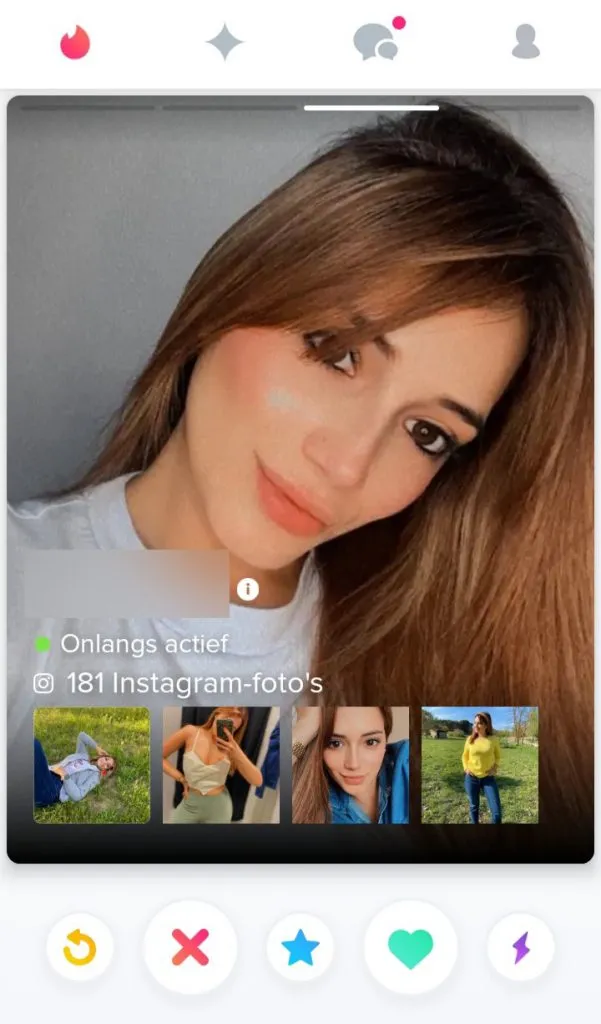
Task: Reject this profile with the X button
Action: (190, 947)
